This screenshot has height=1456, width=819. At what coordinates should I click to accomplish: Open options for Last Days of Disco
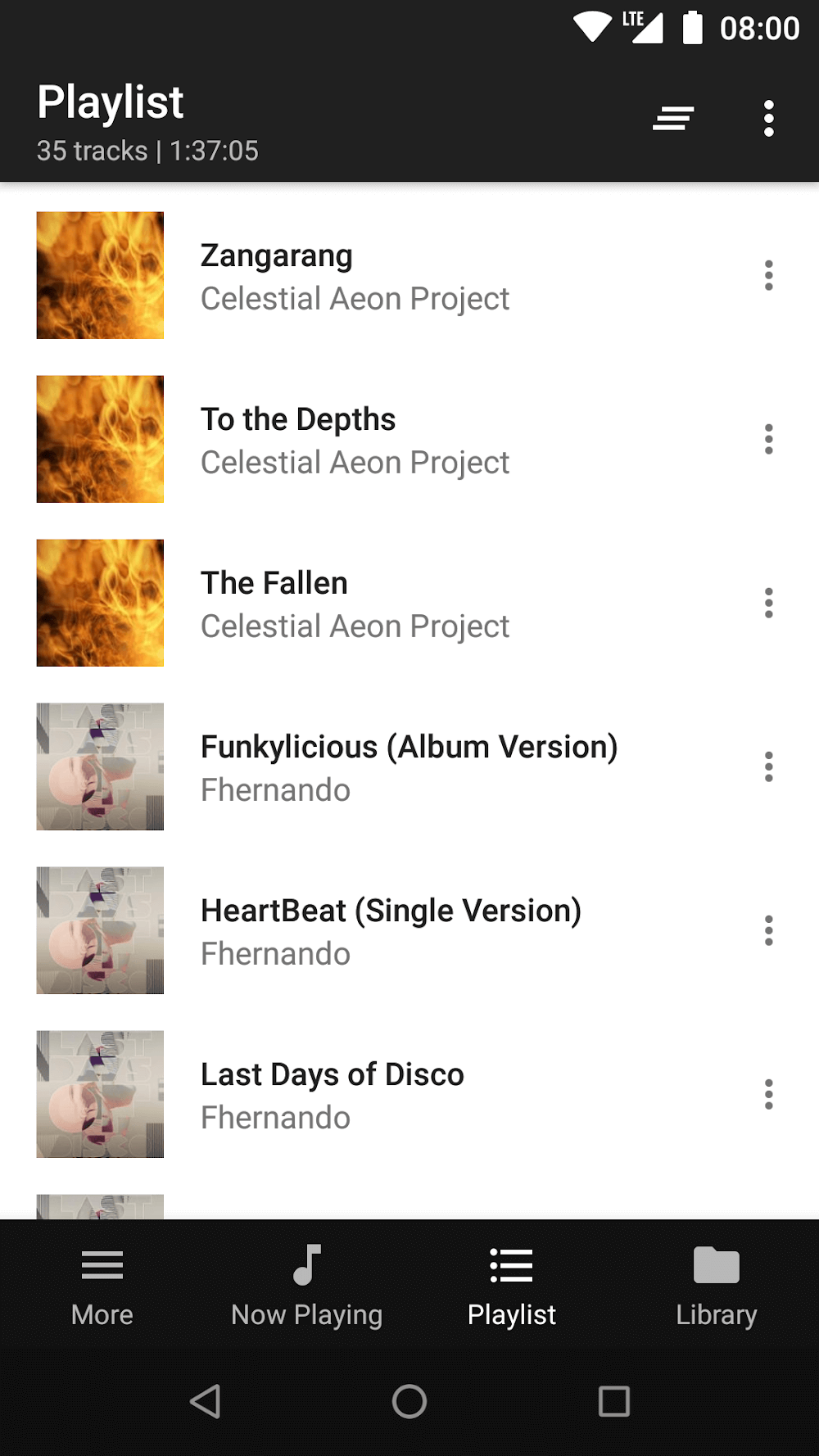tap(768, 1095)
